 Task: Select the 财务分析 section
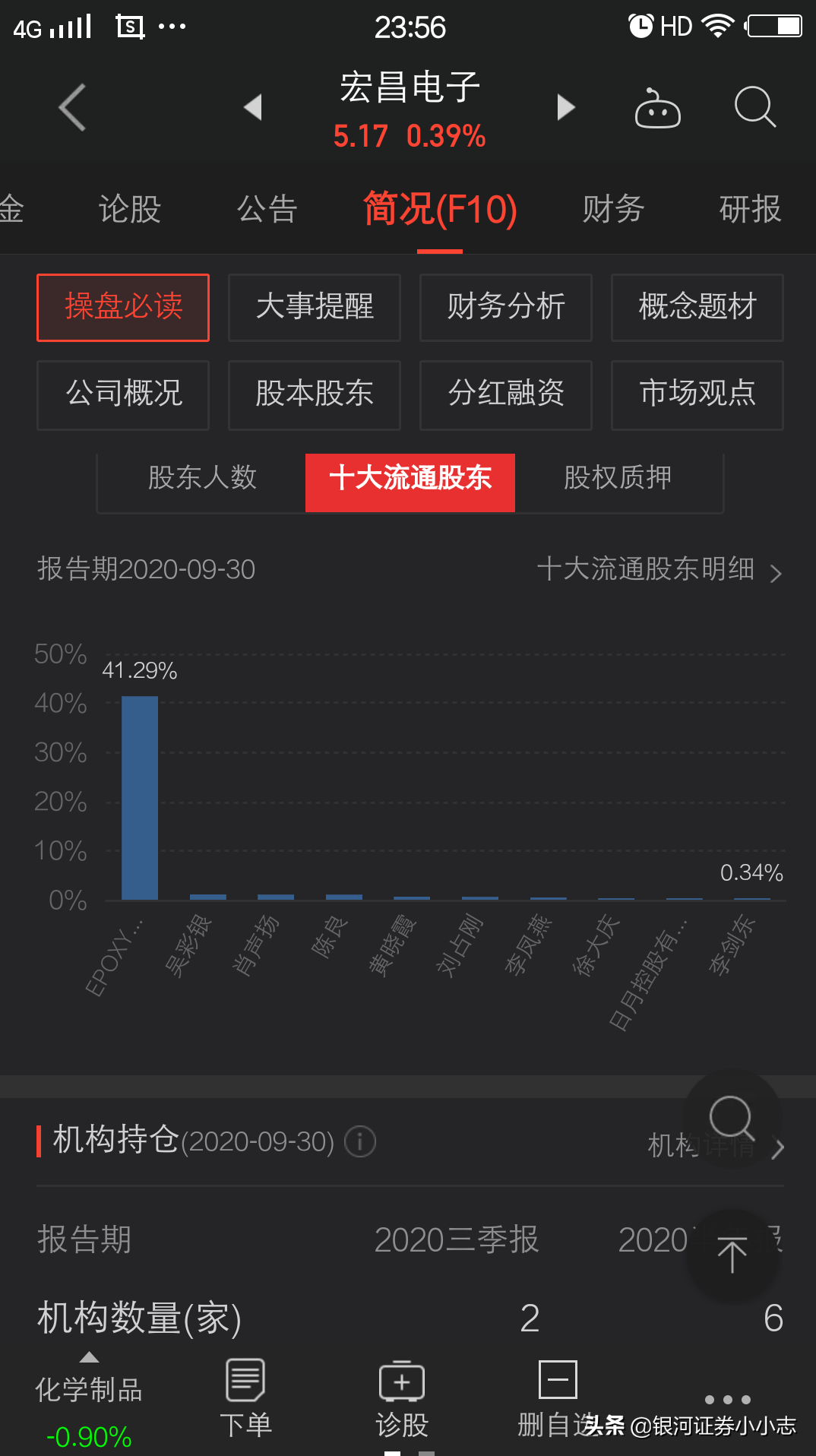pyautogui.click(x=506, y=307)
